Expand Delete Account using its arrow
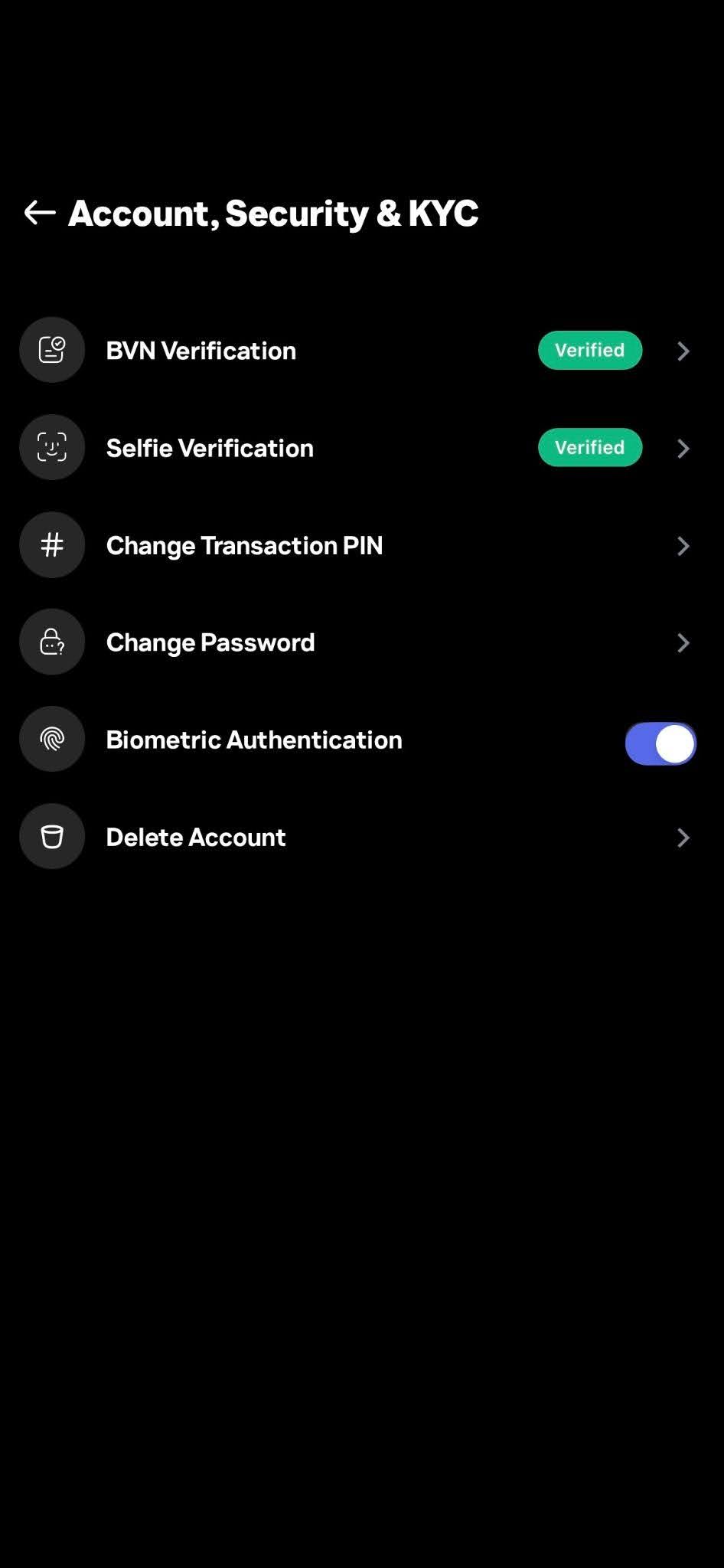This screenshot has width=724, height=1568. coord(683,838)
